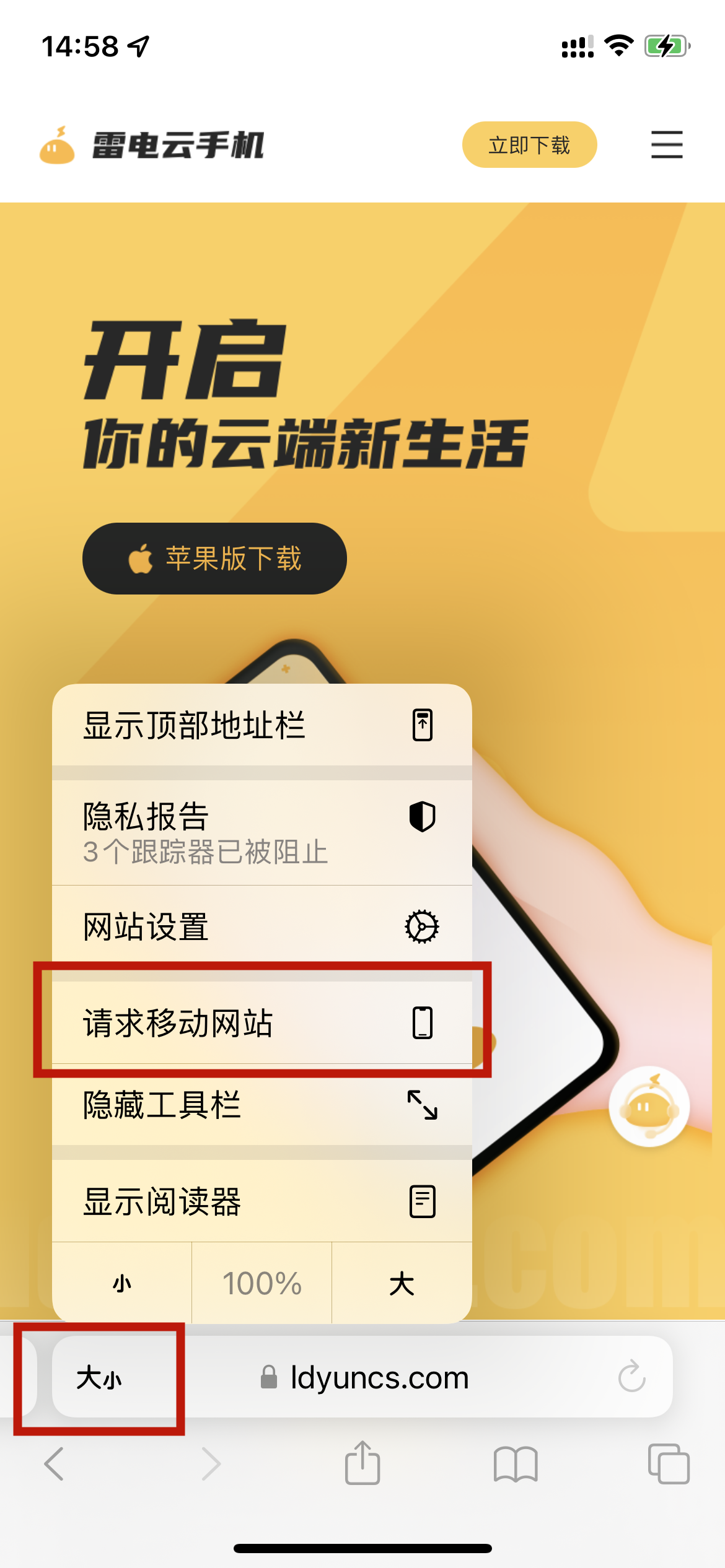Open the share sheet
Image resolution: width=725 pixels, height=1568 pixels.
(x=362, y=1464)
